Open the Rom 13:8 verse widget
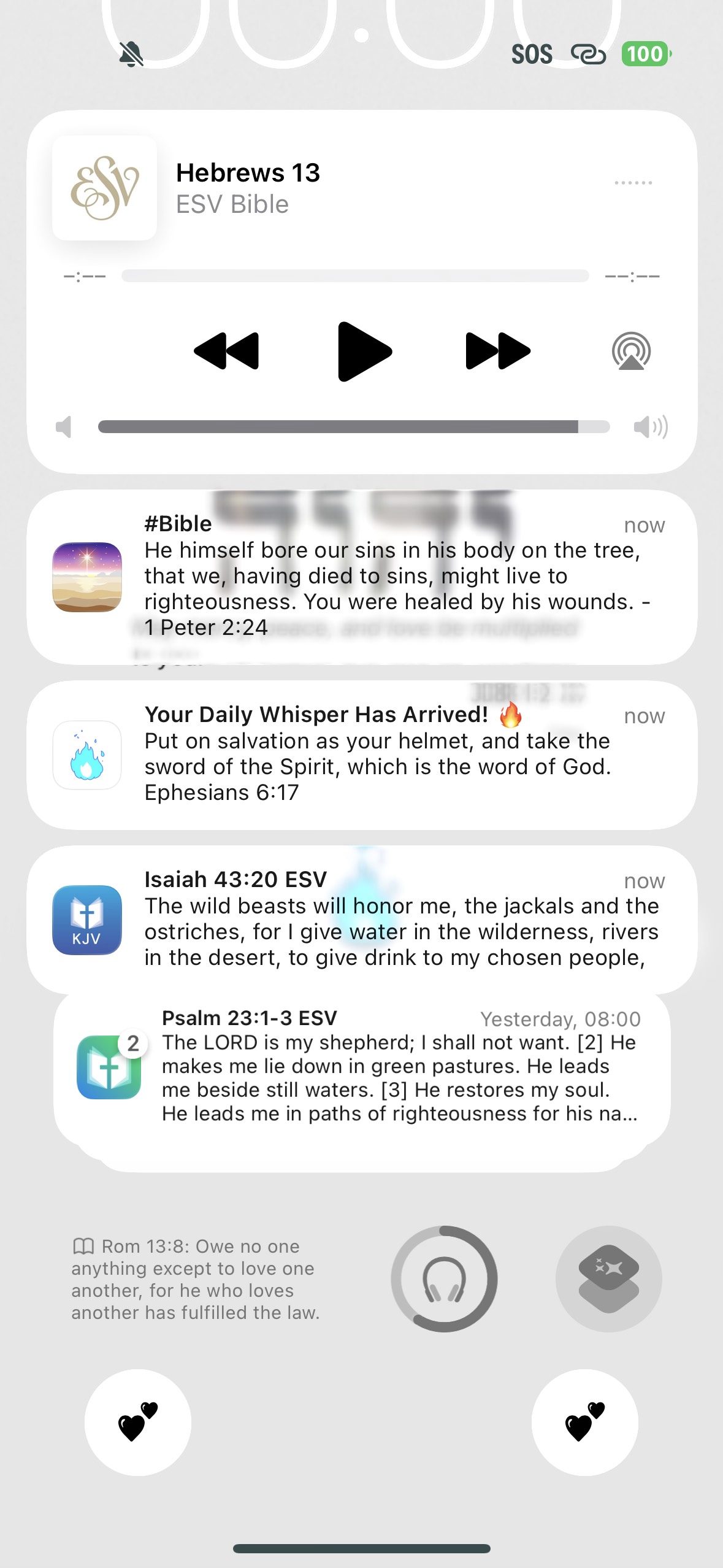The height and width of the screenshot is (1568, 723). click(x=196, y=1279)
